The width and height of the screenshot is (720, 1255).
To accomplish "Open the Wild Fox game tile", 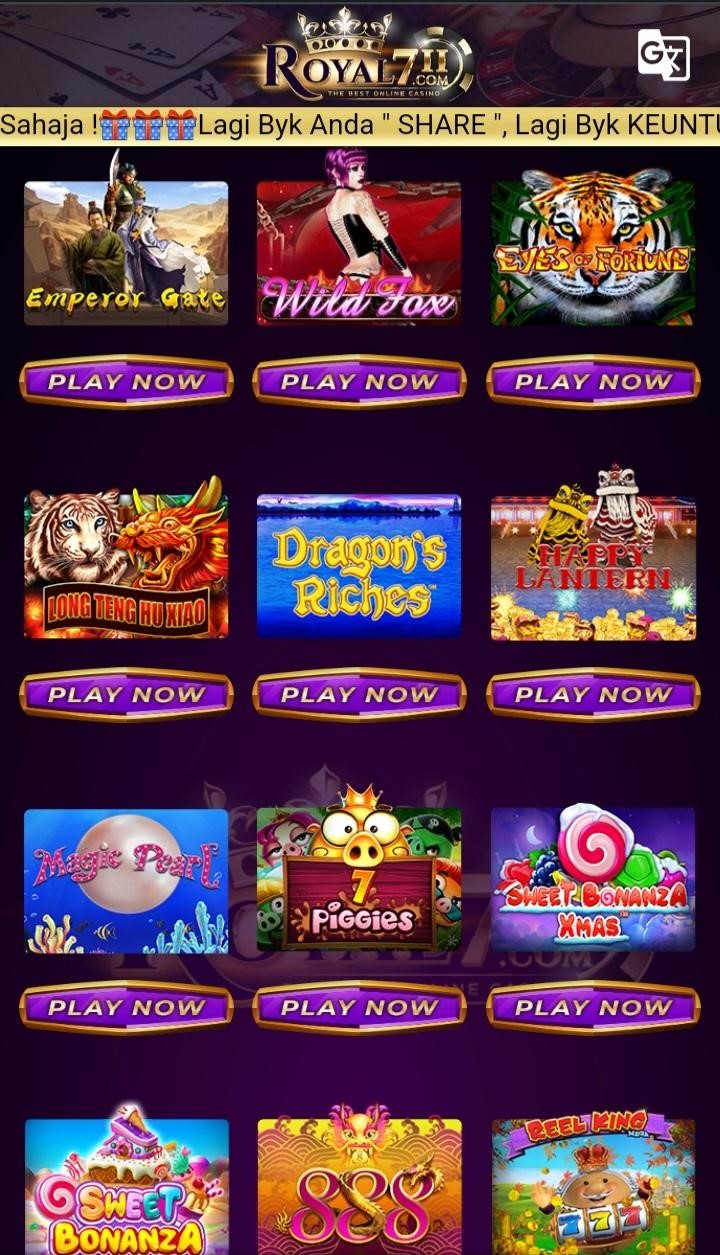I will (359, 252).
